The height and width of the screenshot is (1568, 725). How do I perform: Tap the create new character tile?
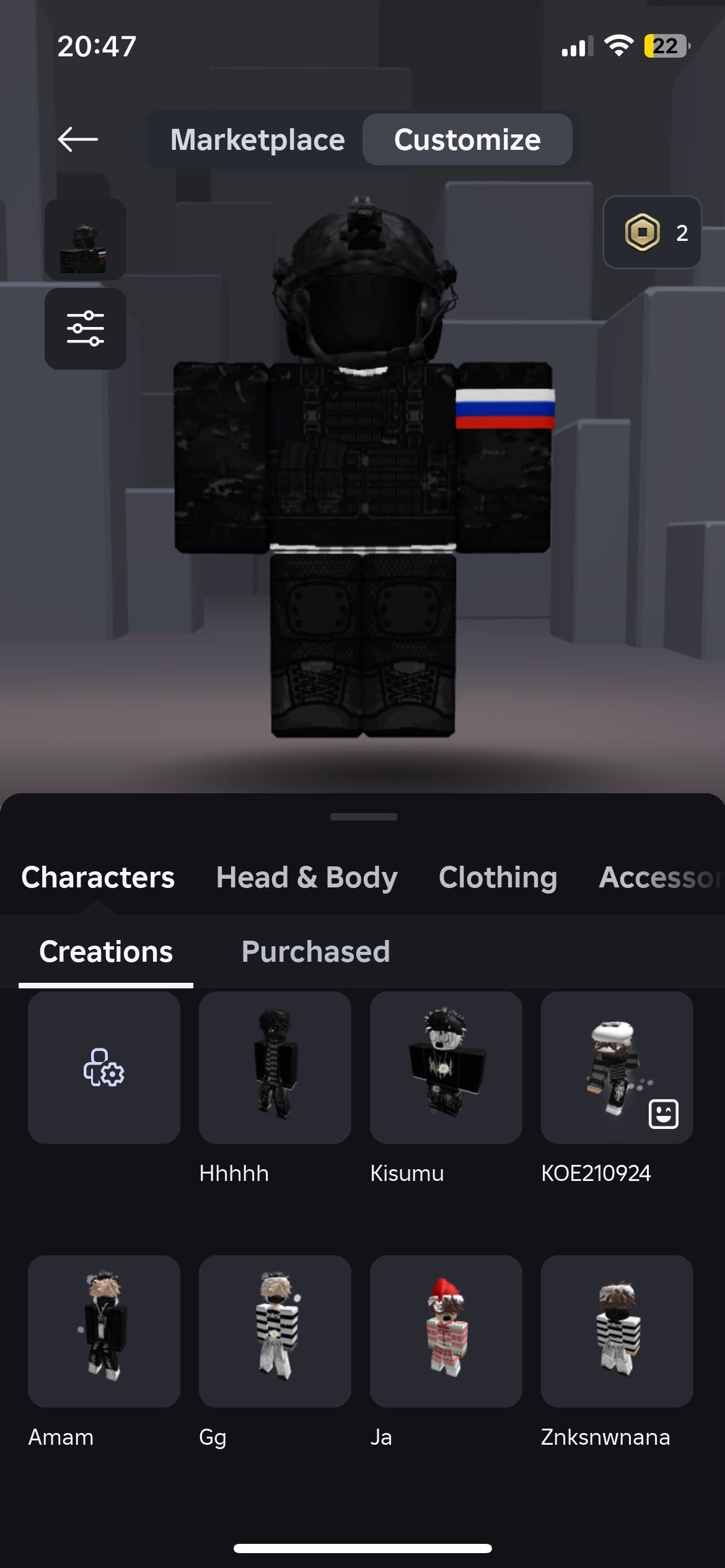(104, 1068)
